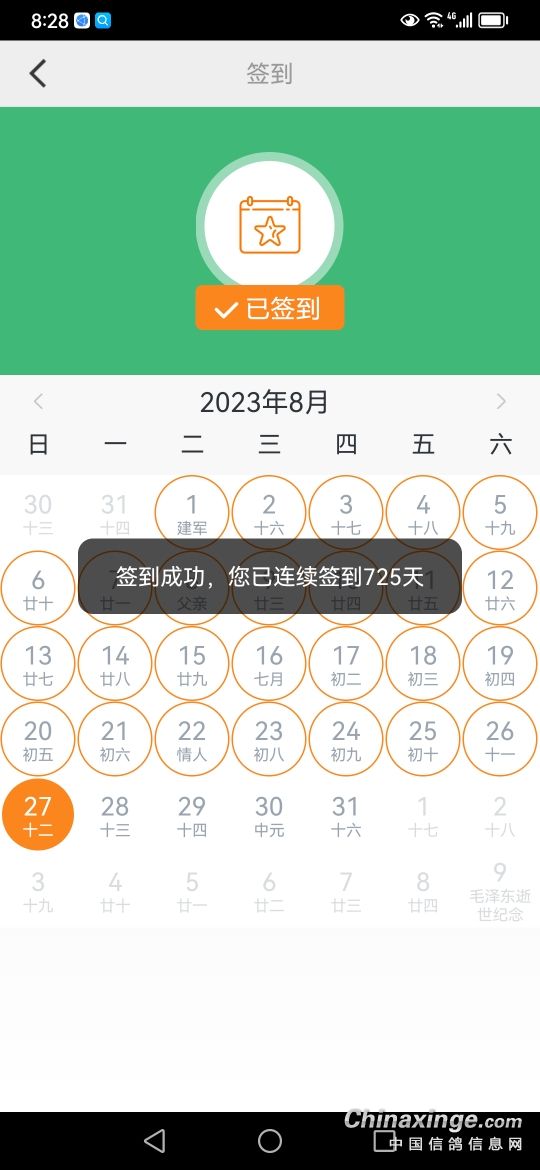Tap the system home button

coord(269,1140)
